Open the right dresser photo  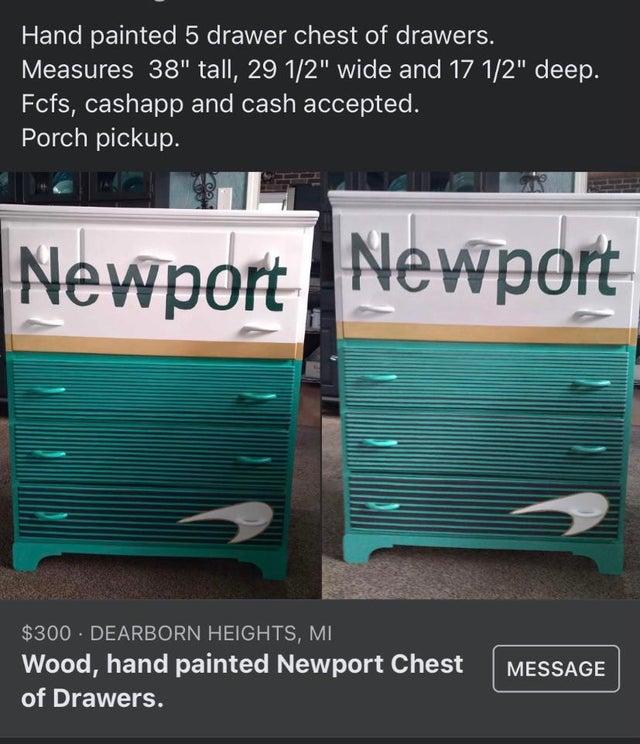pyautogui.click(x=481, y=385)
